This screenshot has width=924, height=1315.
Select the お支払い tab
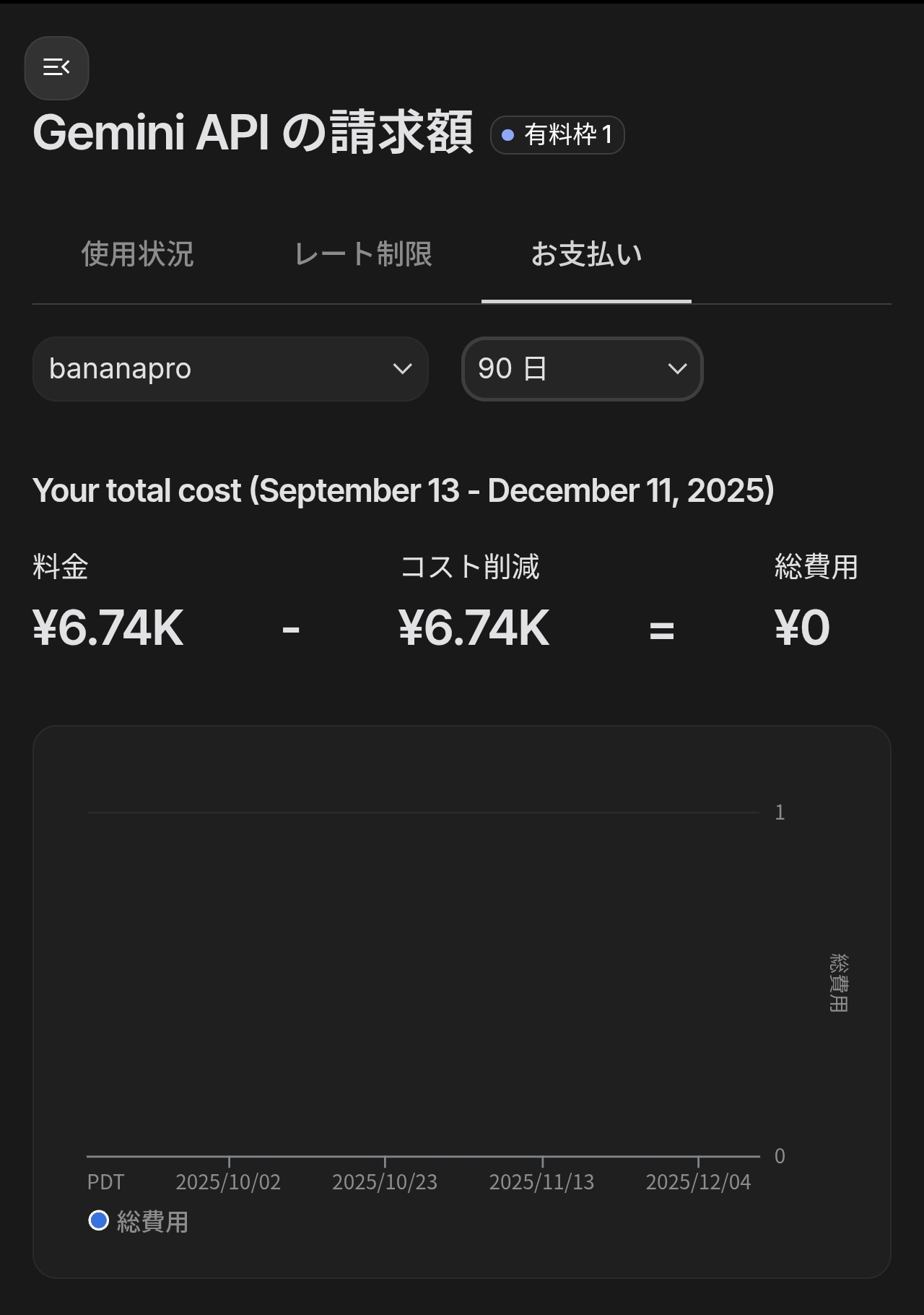[x=586, y=254]
